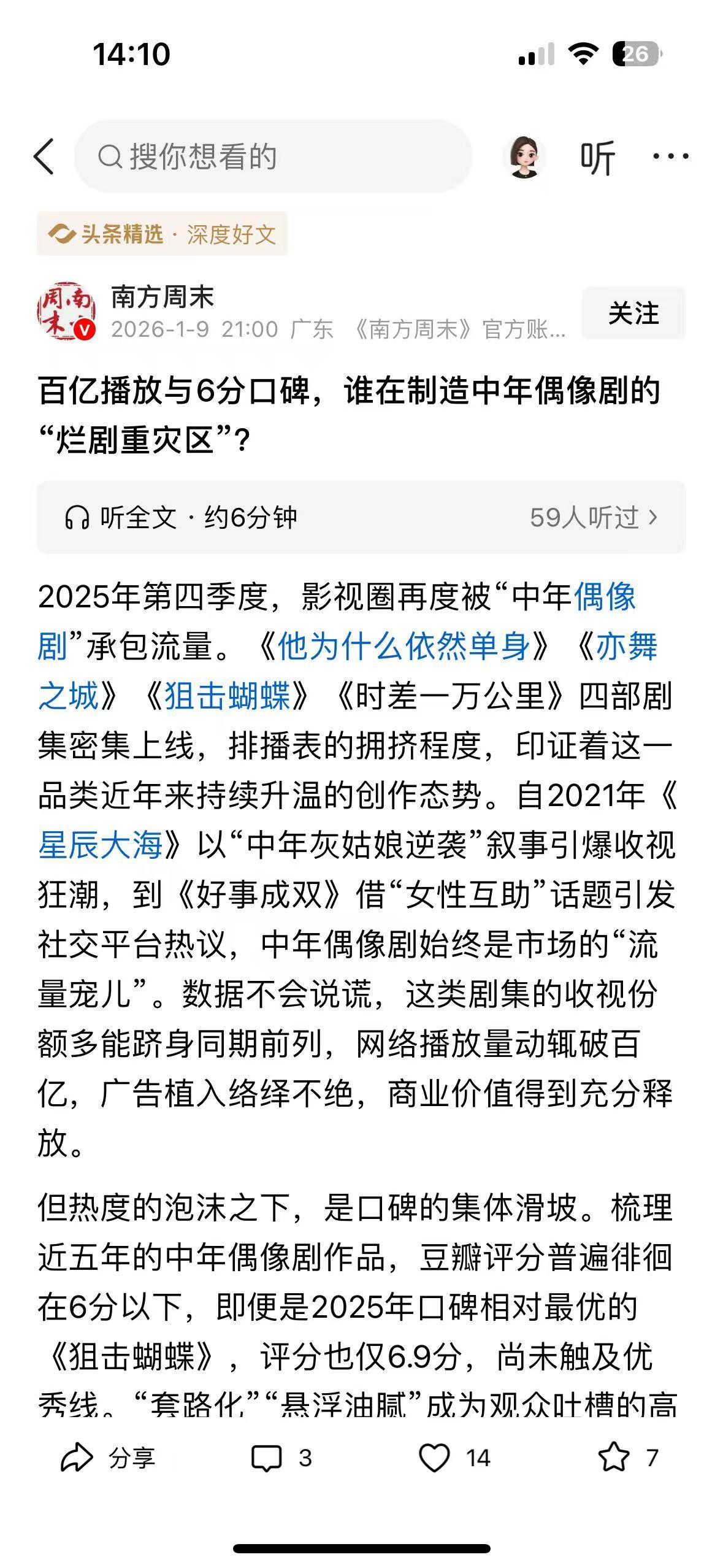The height and width of the screenshot is (1568, 723).
Task: Tap the search magnifier in search bar
Action: coord(110,156)
